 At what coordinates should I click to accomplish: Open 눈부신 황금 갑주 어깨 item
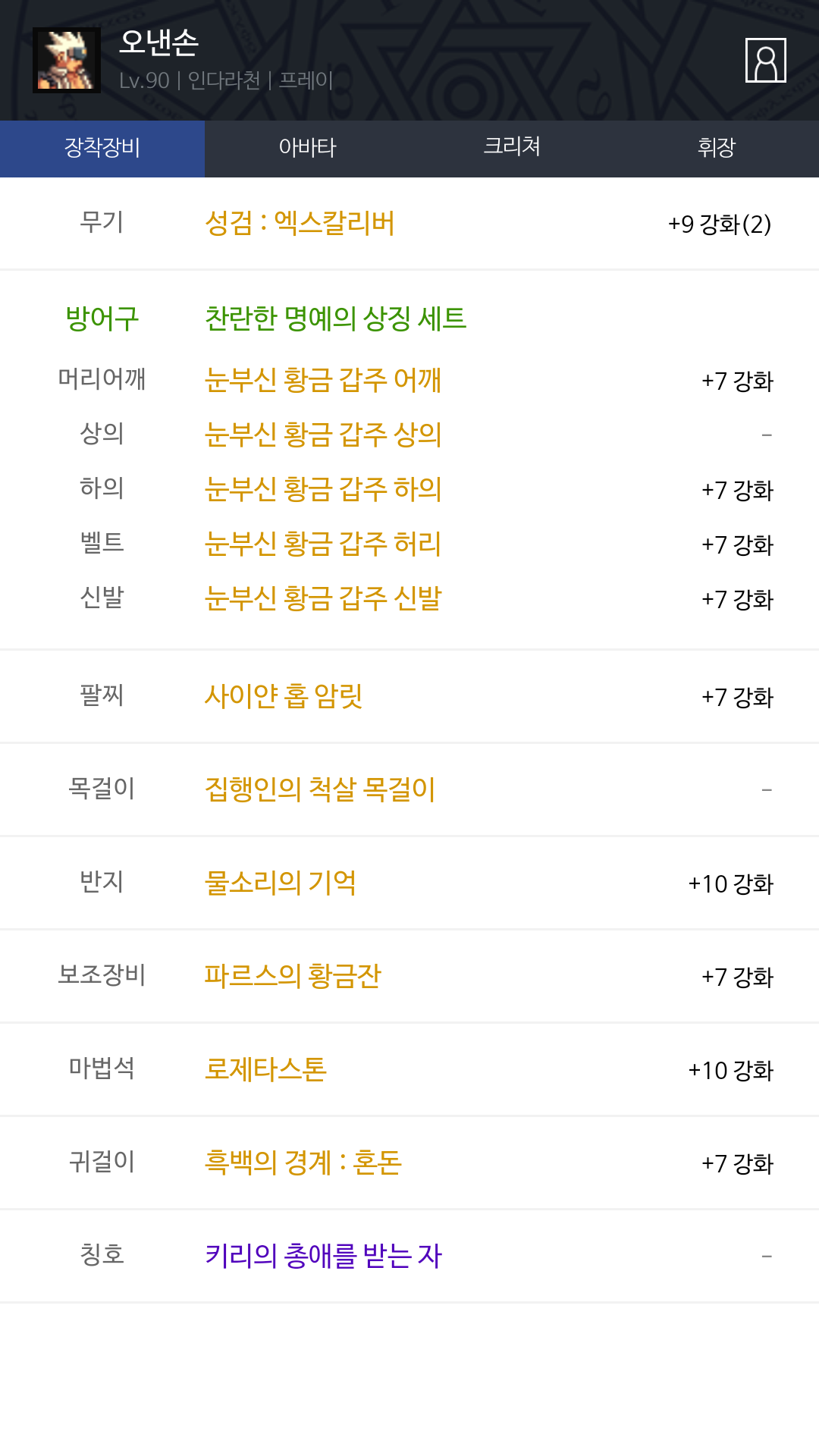(323, 380)
